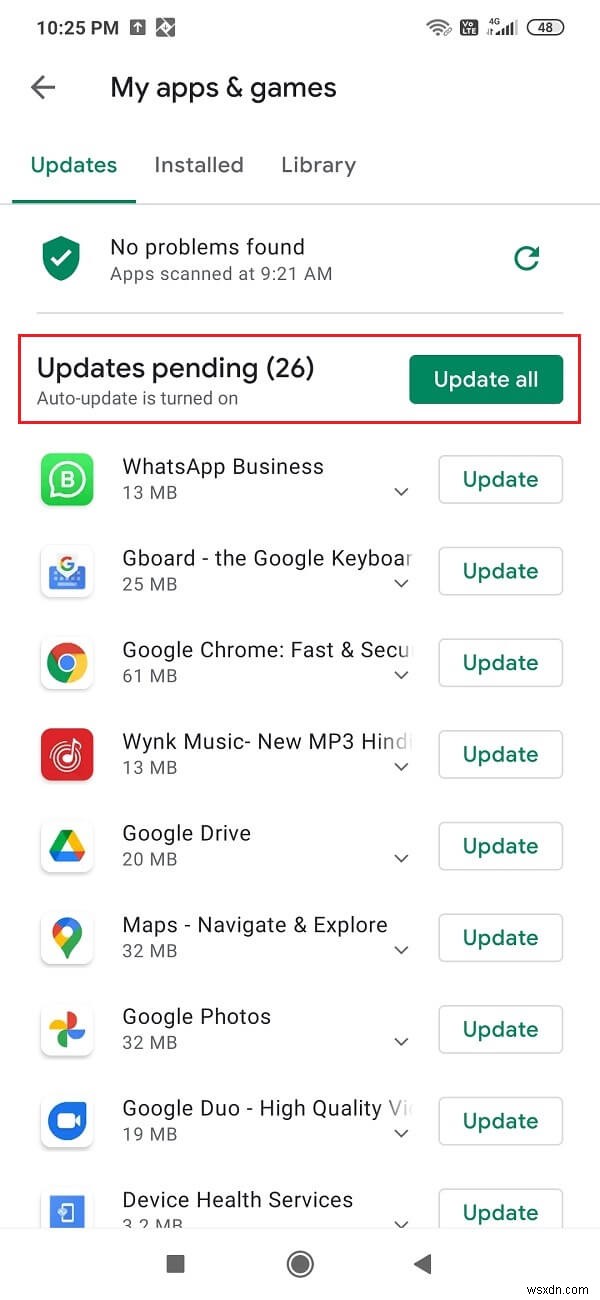Tap the Update all button
Viewport: 600px width, 1300px height.
tap(486, 380)
